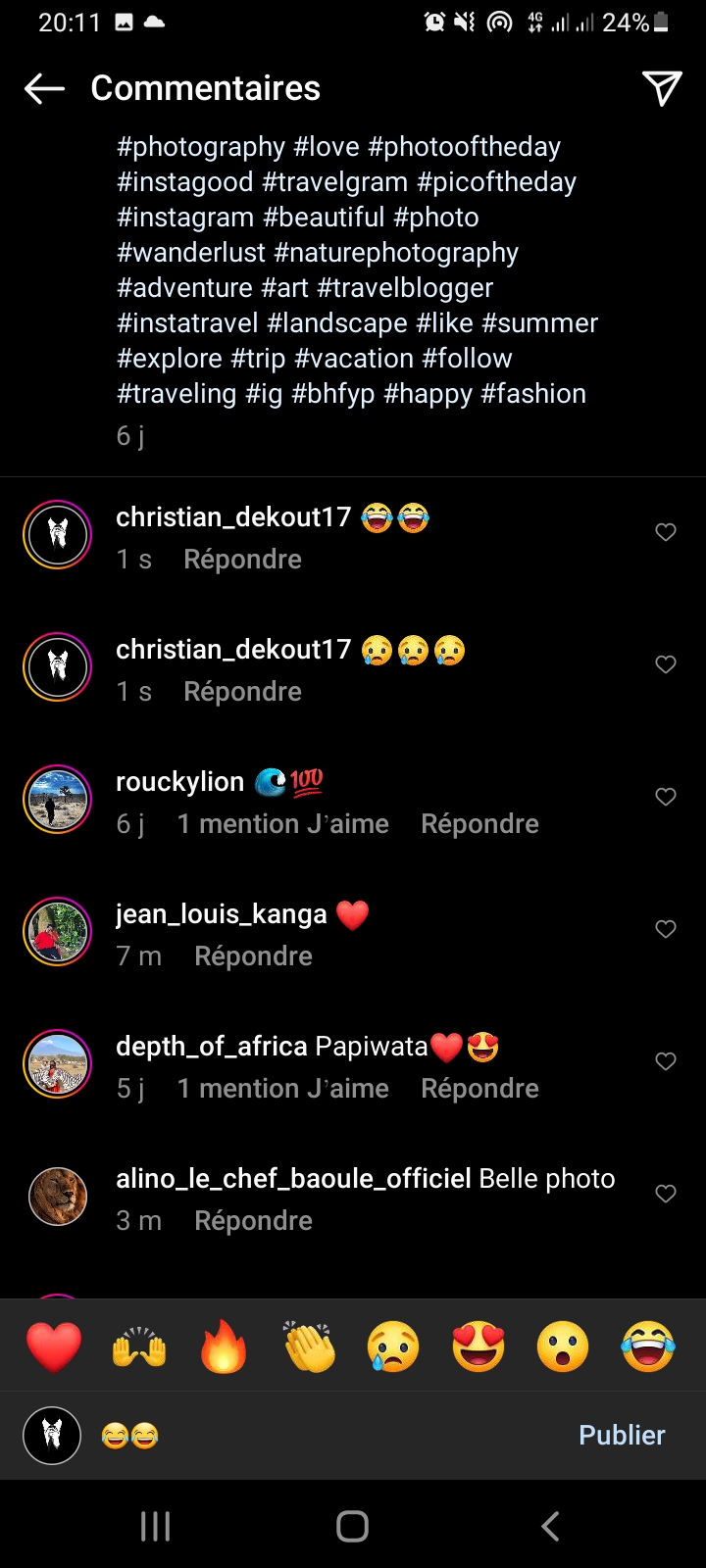Open rouckylion's profile picture
The width and height of the screenshot is (706, 1568).
point(58,799)
